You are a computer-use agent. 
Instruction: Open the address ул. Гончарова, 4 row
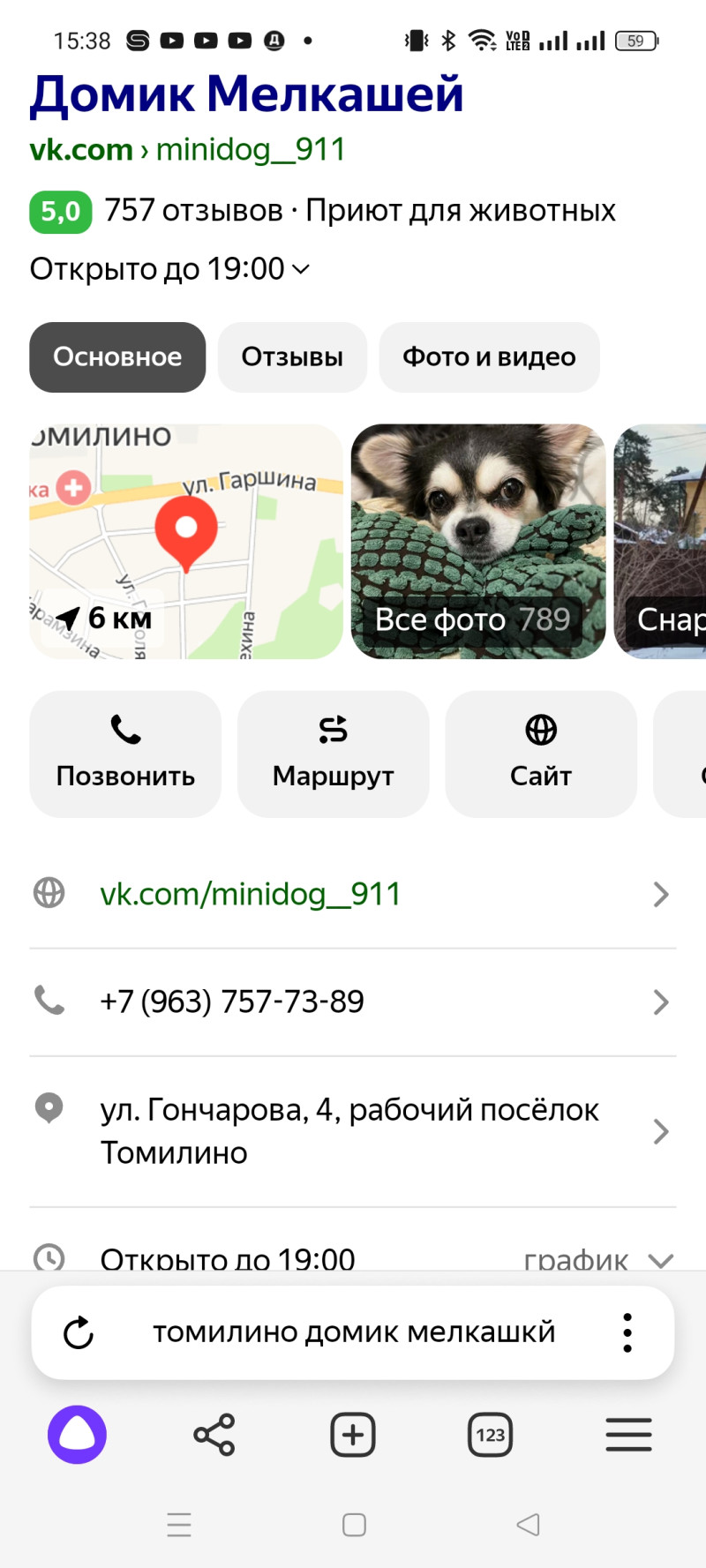pyautogui.click(x=353, y=1131)
